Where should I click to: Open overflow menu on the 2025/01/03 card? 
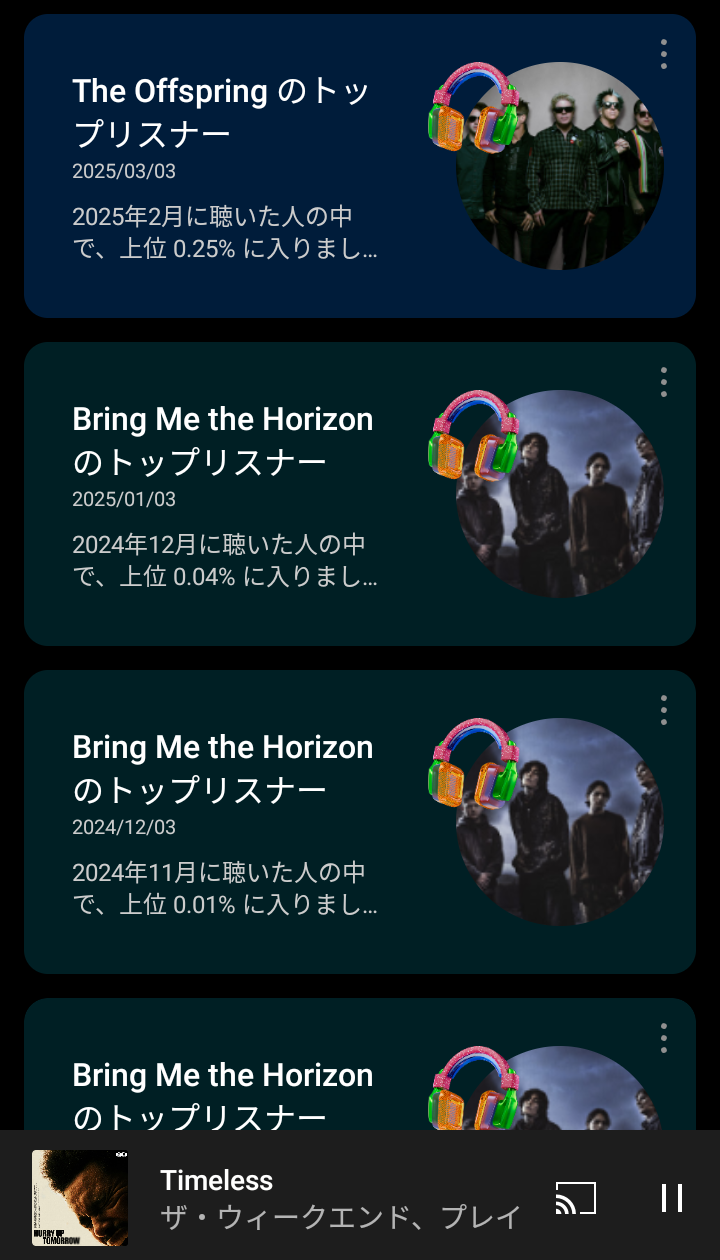pyautogui.click(x=664, y=382)
